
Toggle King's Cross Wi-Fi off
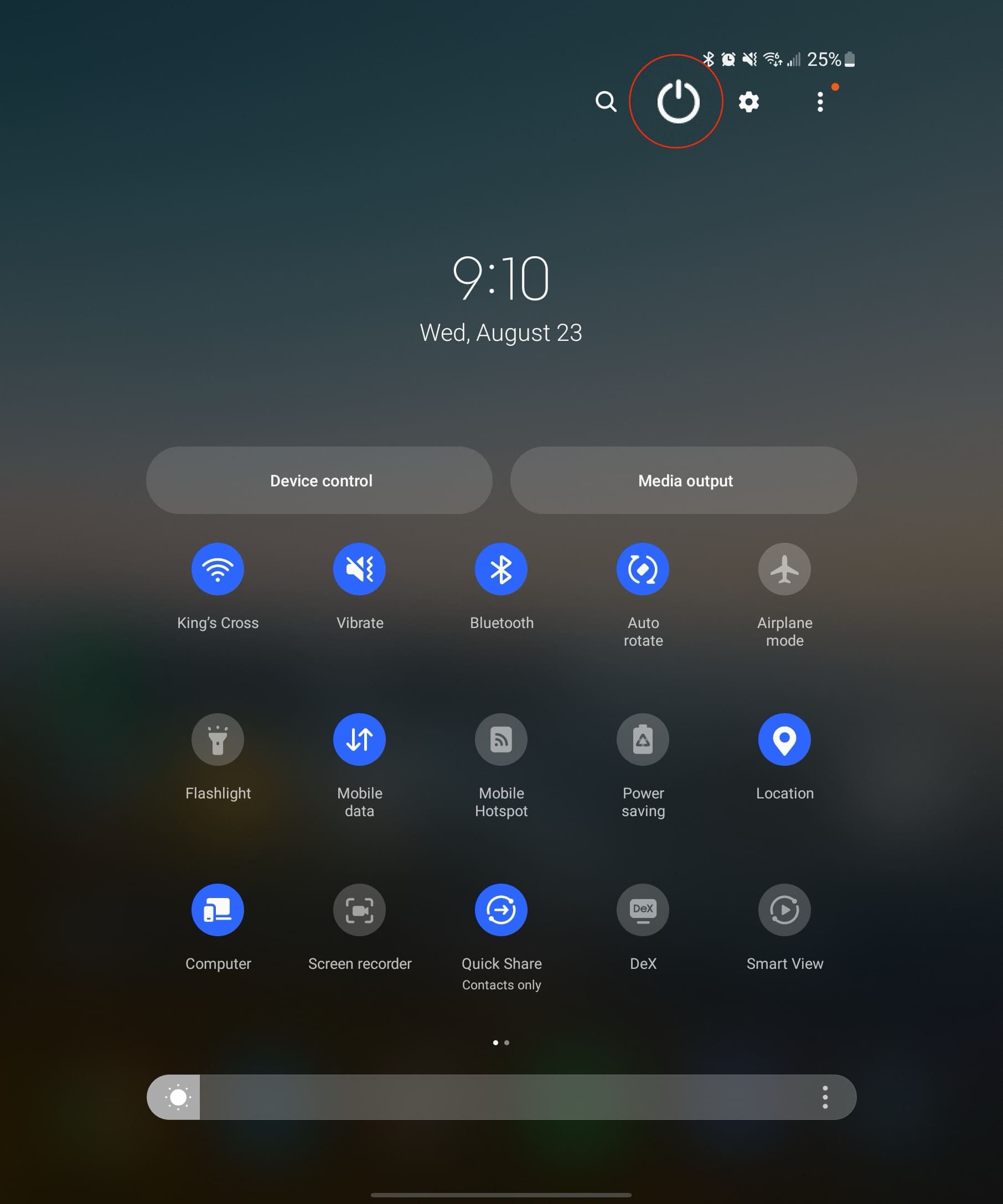[x=218, y=569]
